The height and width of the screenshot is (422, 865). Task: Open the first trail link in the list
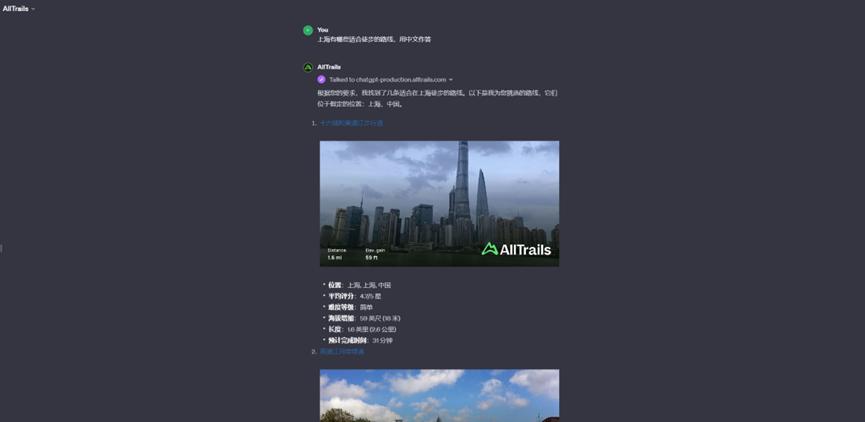(351, 123)
